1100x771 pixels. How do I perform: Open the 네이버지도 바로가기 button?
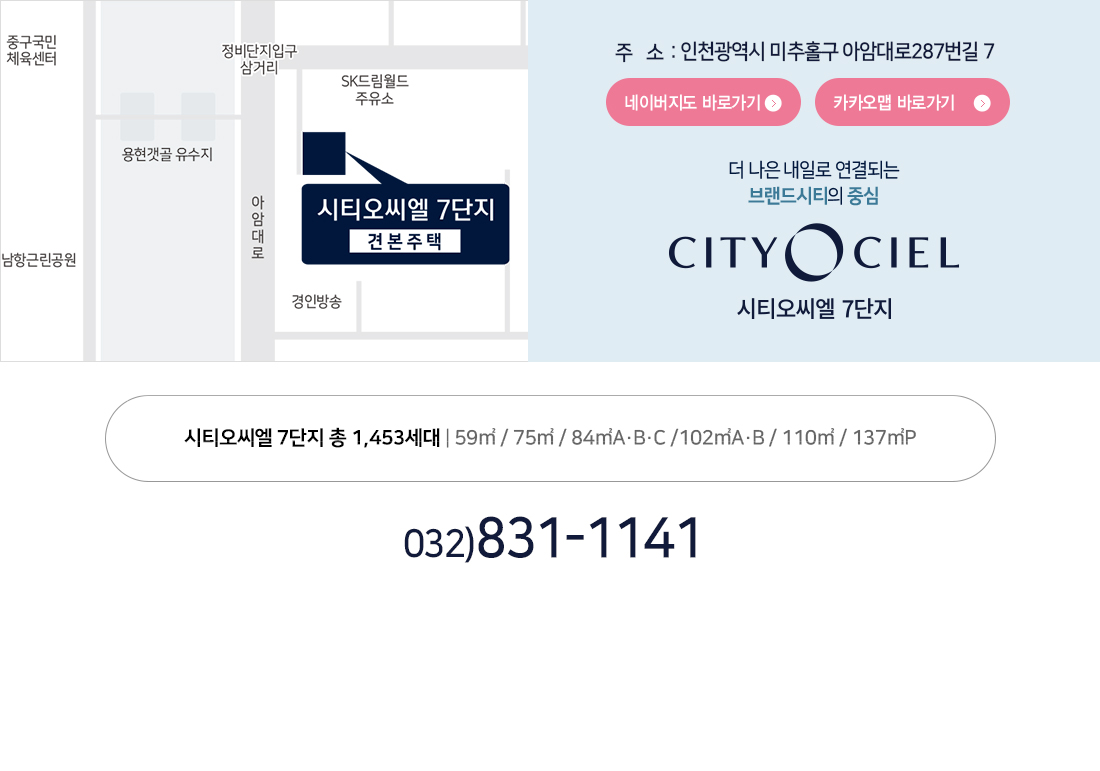[x=703, y=102]
